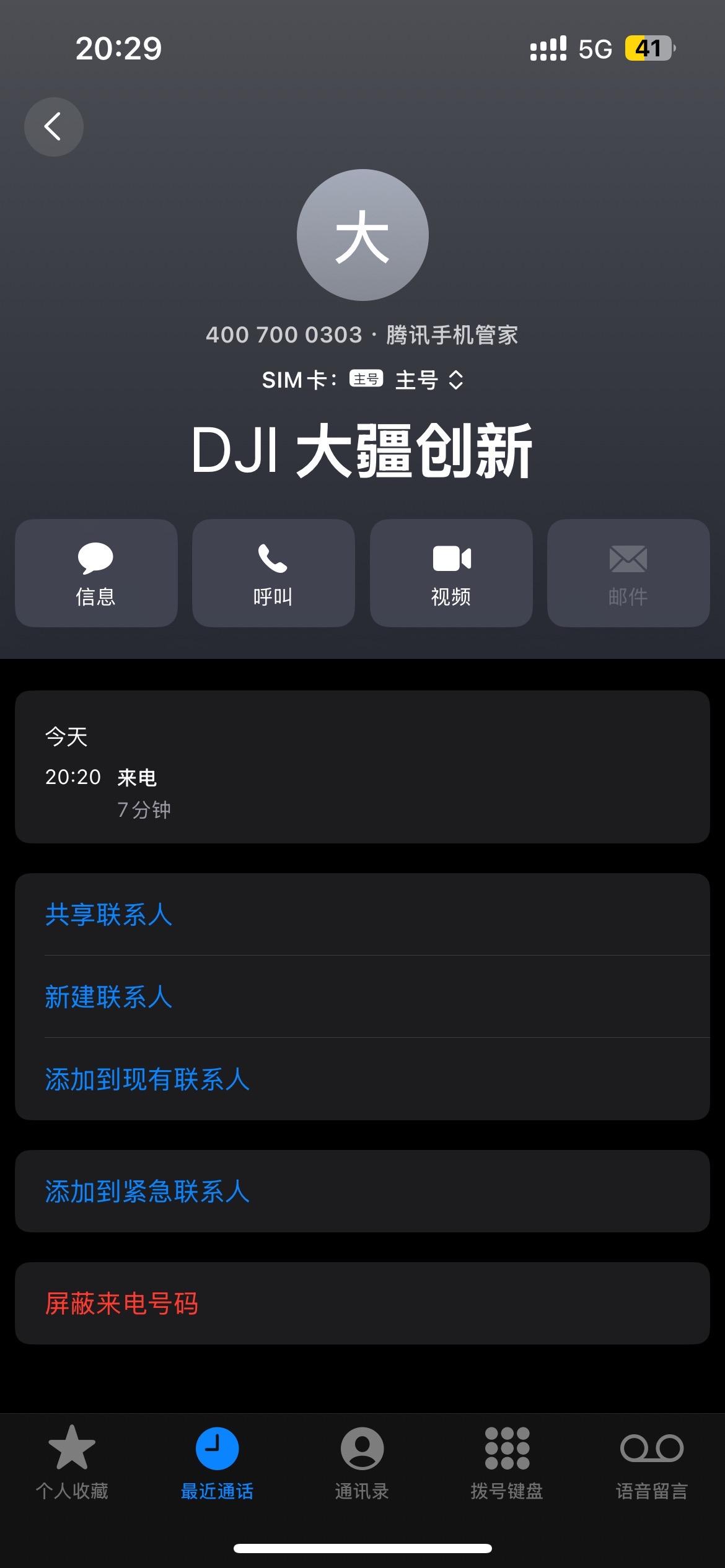The image size is (725, 1568).
Task: Choose 新建联系人 to create contact
Action: point(362,997)
